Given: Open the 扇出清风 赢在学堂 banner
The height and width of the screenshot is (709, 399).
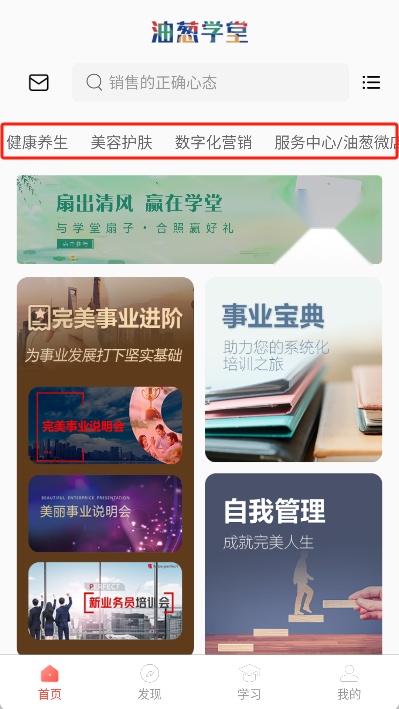Looking at the screenshot, I should coord(200,219).
